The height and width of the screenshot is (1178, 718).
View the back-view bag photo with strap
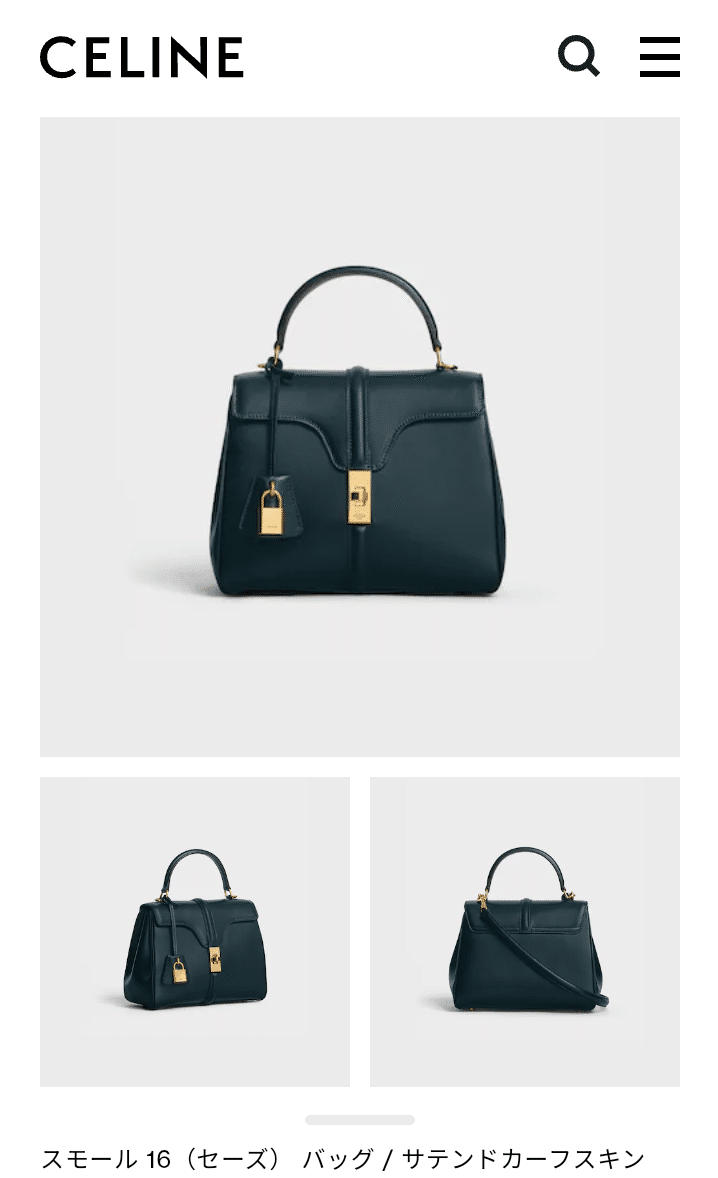[525, 931]
